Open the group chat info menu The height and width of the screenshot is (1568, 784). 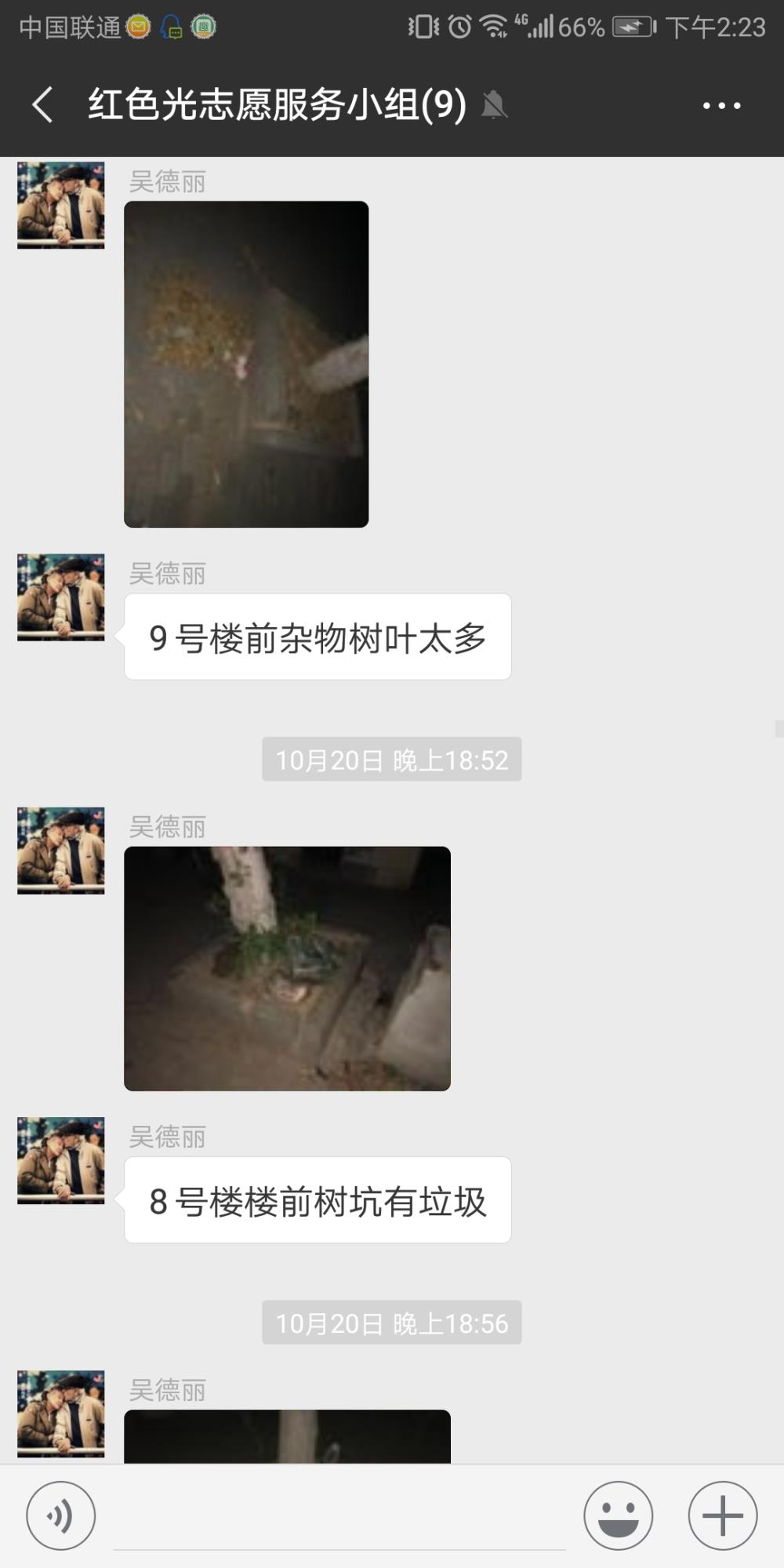721,105
